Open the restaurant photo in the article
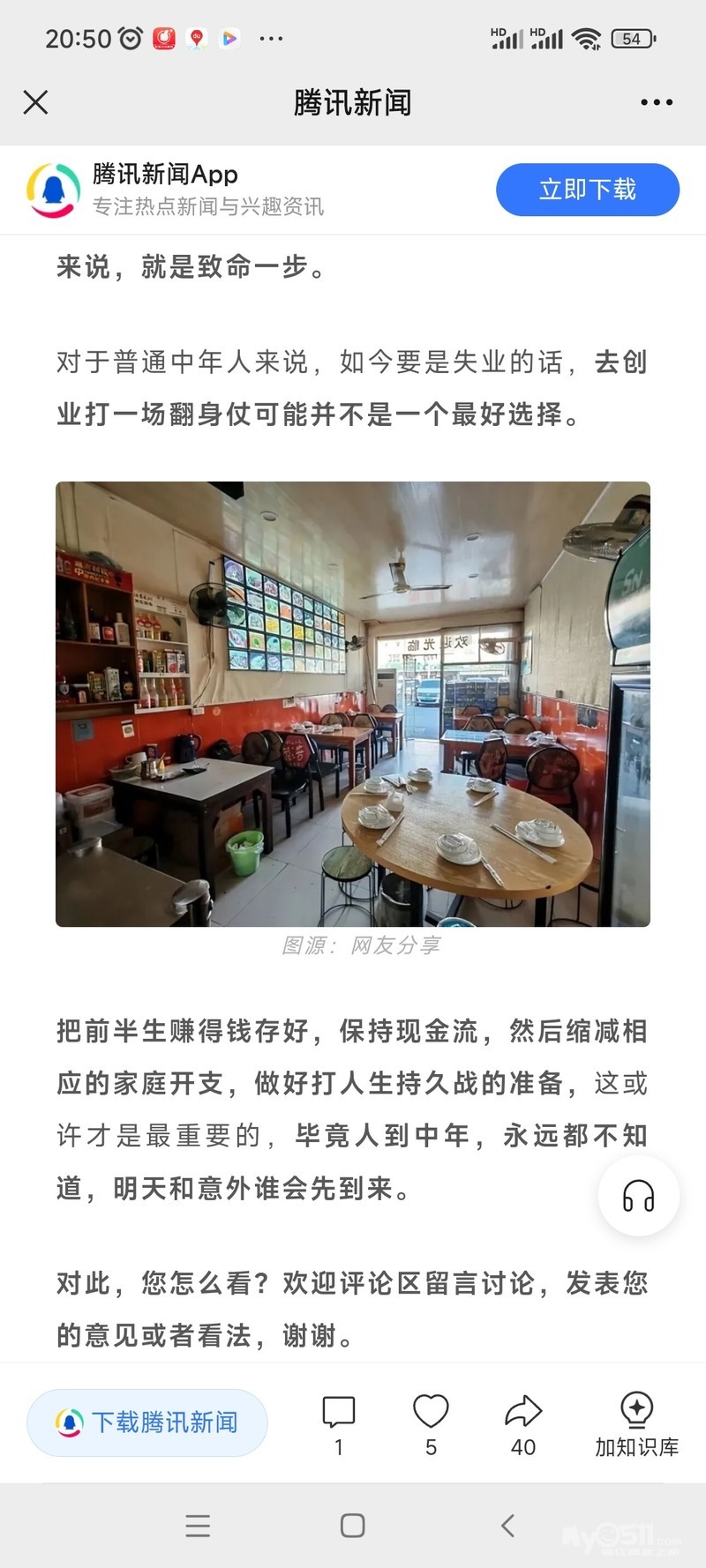Screen dimensions: 706x1568 pyautogui.click(x=353, y=704)
